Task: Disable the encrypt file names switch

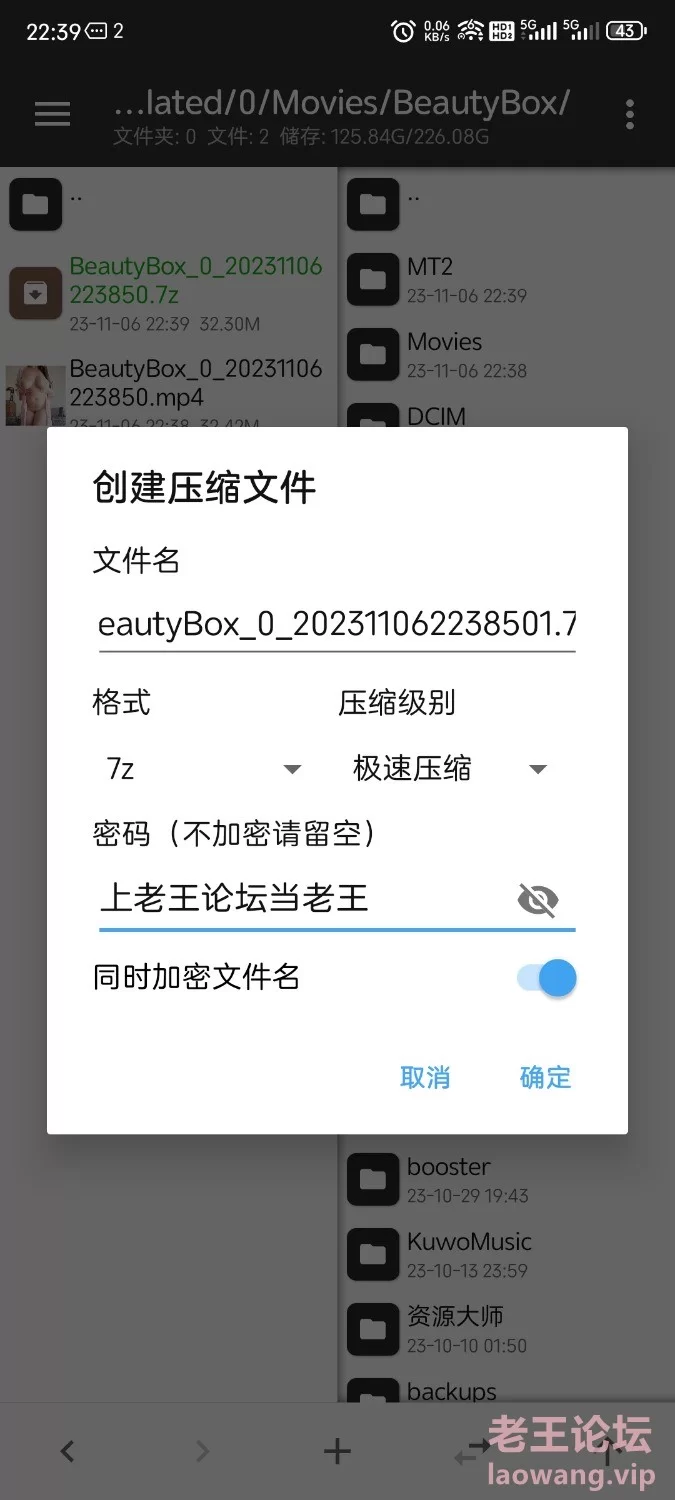Action: click(x=548, y=978)
